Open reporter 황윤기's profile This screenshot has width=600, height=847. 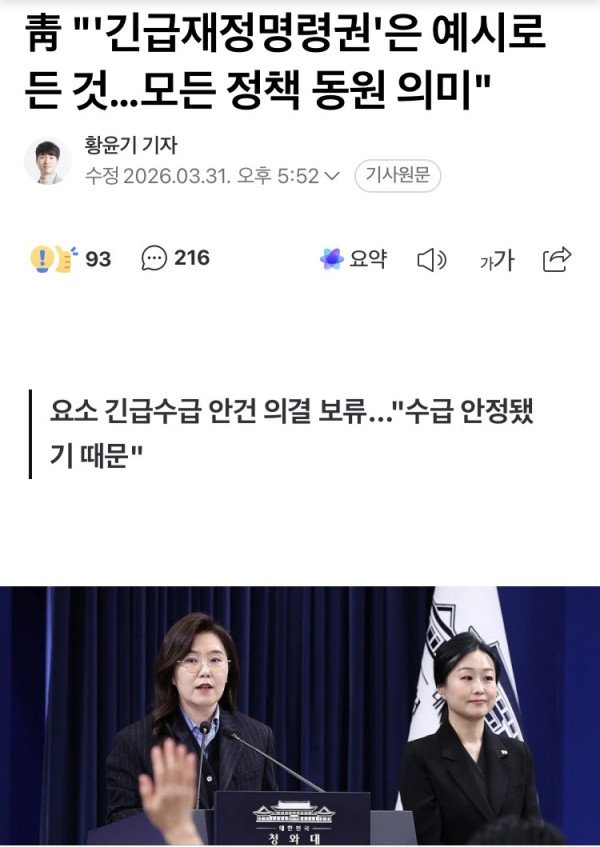click(x=132, y=147)
